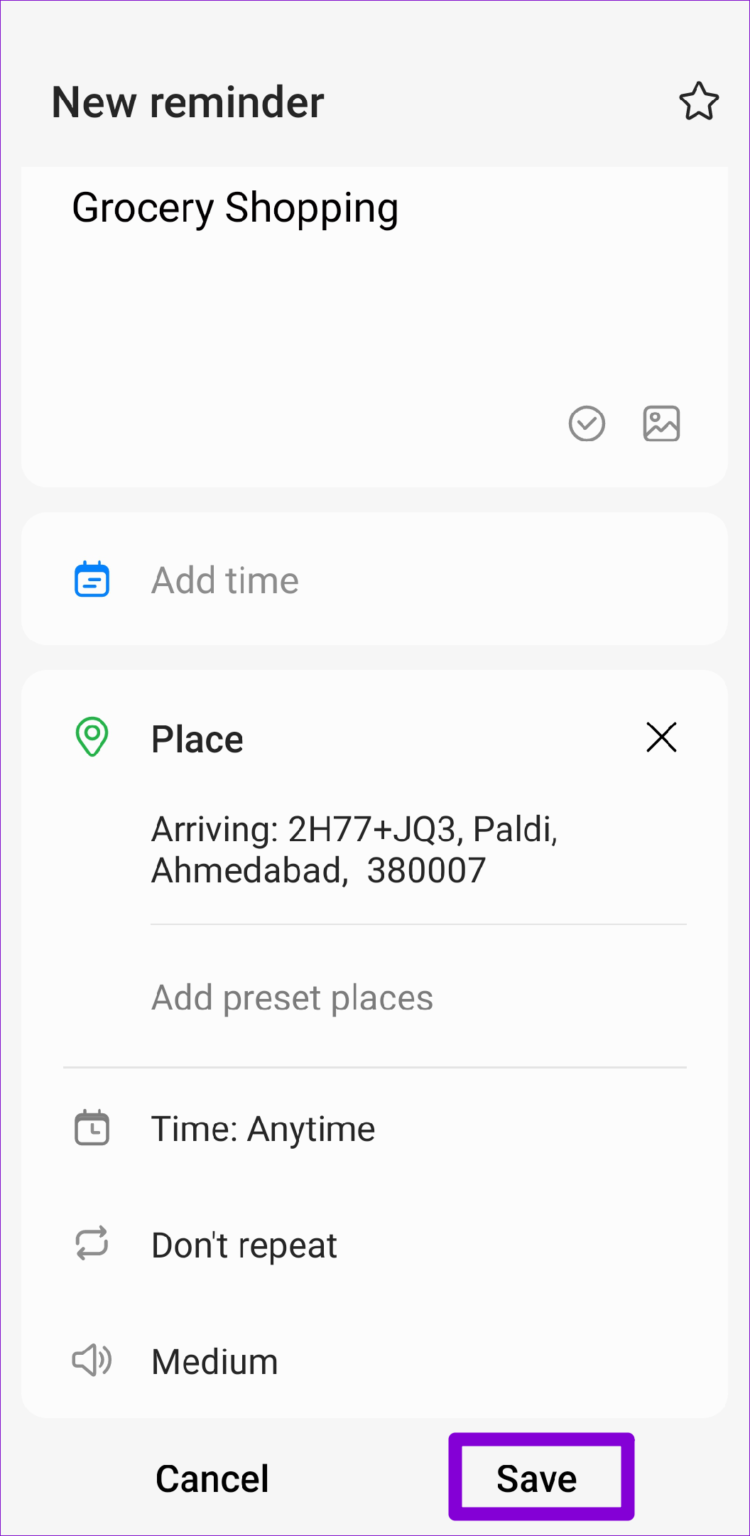Tap the blue calendar icon next to Add time

pyautogui.click(x=92, y=579)
